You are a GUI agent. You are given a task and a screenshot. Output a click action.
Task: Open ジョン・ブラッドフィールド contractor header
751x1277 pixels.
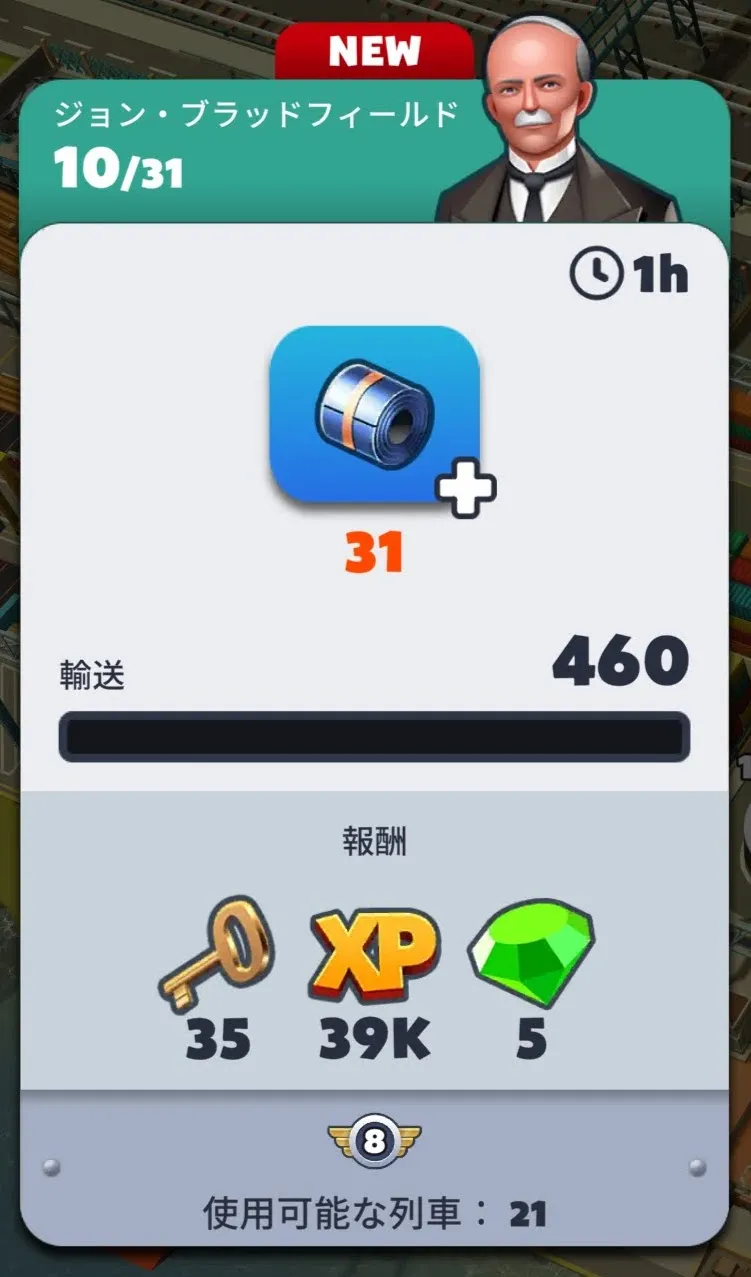(x=375, y=150)
